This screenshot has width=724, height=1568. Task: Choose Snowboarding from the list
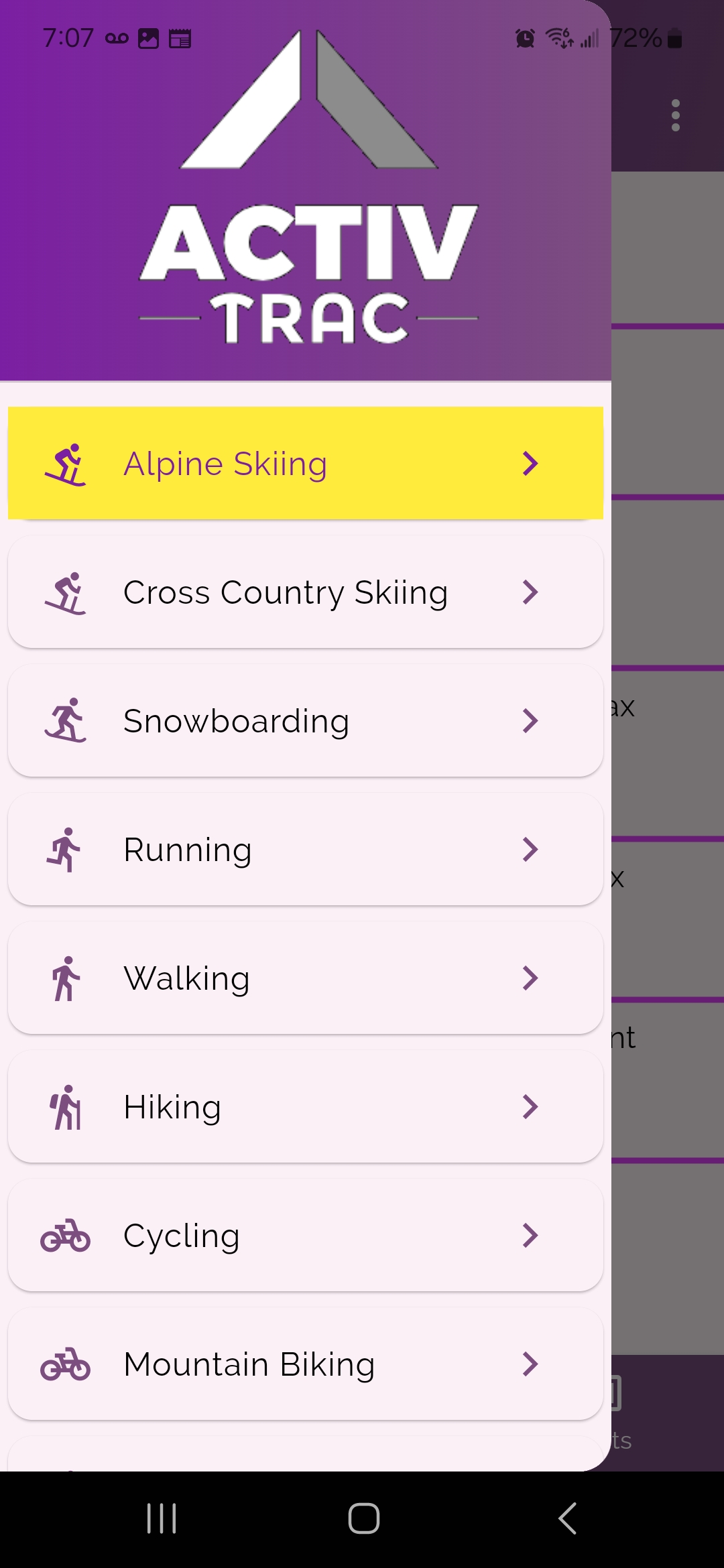tap(305, 721)
